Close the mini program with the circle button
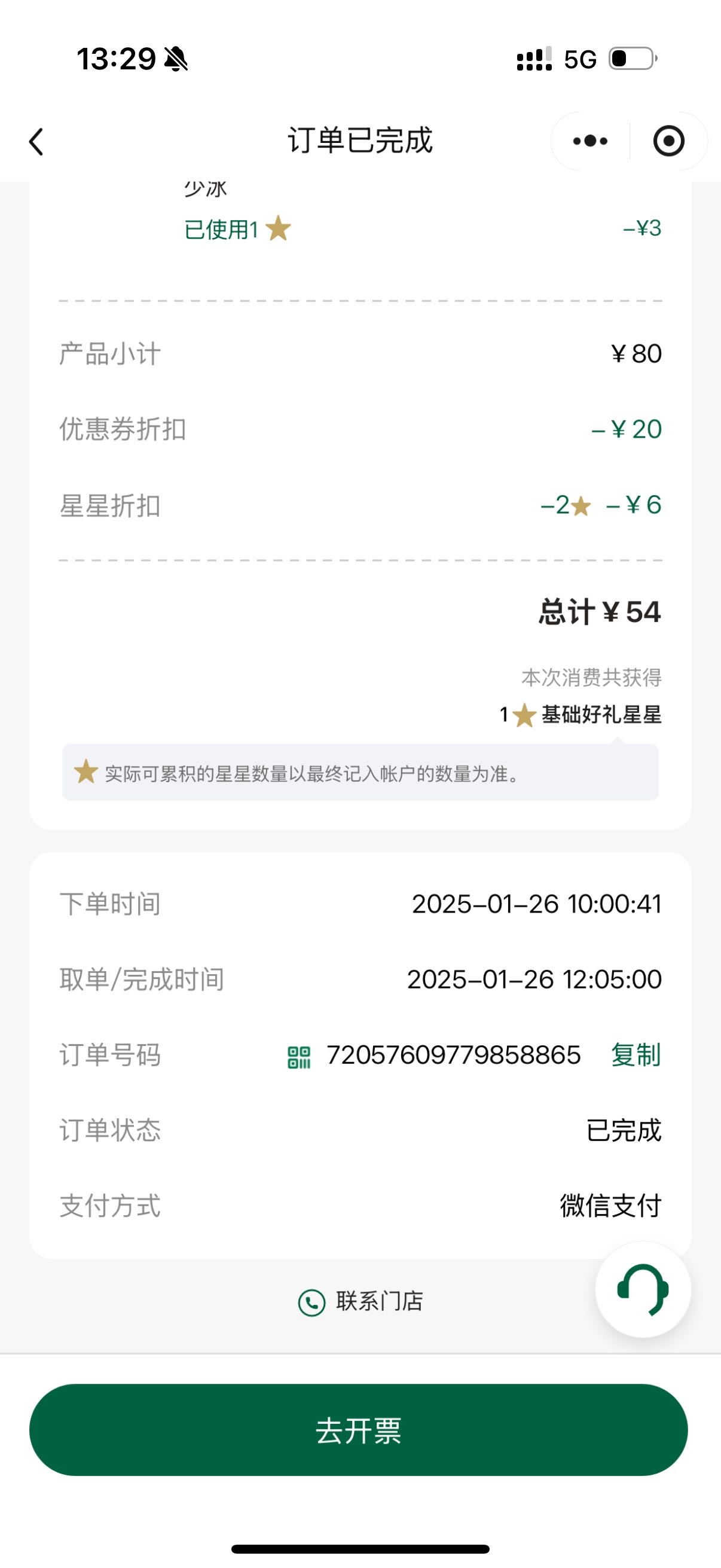The image size is (721, 1568). click(668, 141)
